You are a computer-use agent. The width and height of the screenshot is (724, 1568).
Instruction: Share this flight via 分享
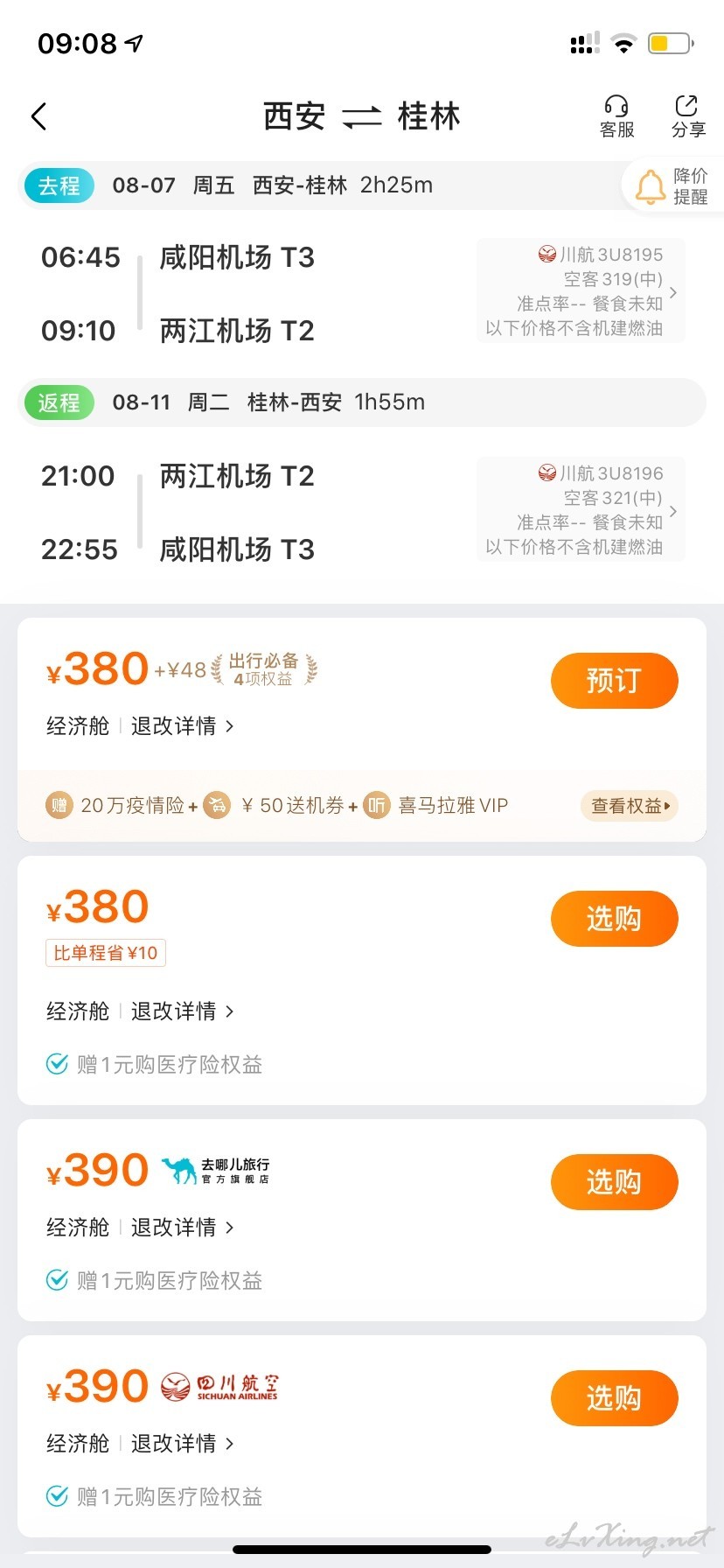pos(688,117)
